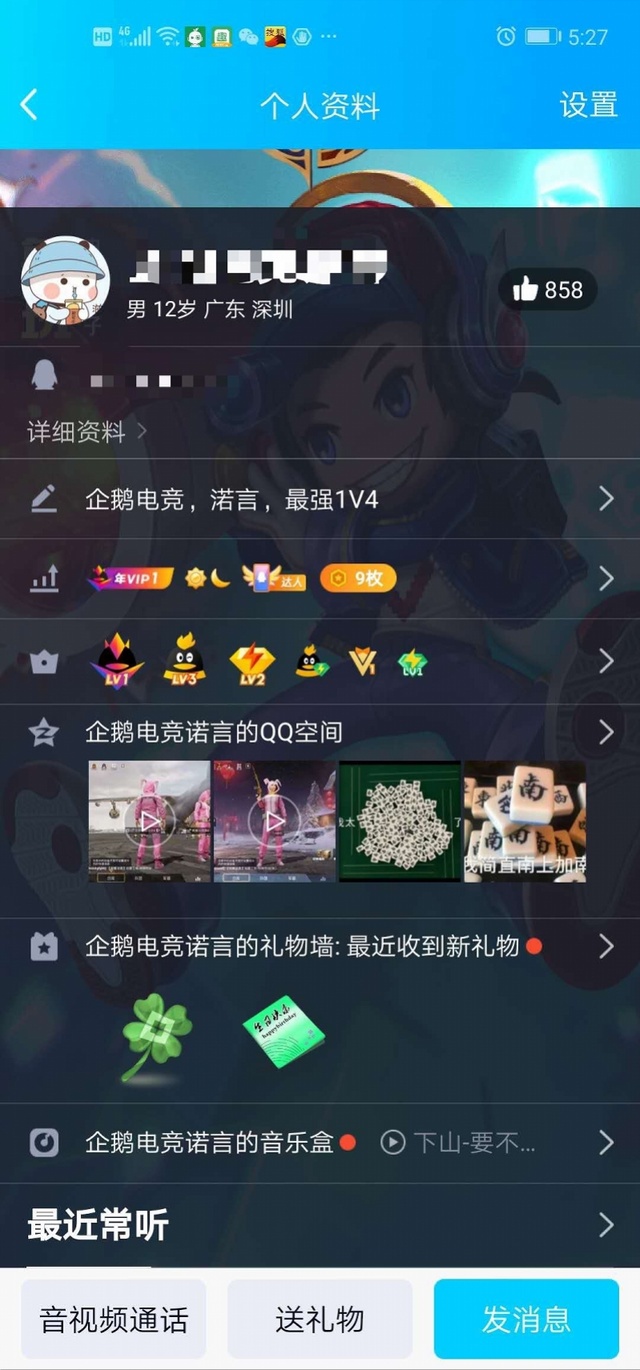Go back using the top-left arrow
Image resolution: width=640 pixels, height=1370 pixels.
click(29, 104)
